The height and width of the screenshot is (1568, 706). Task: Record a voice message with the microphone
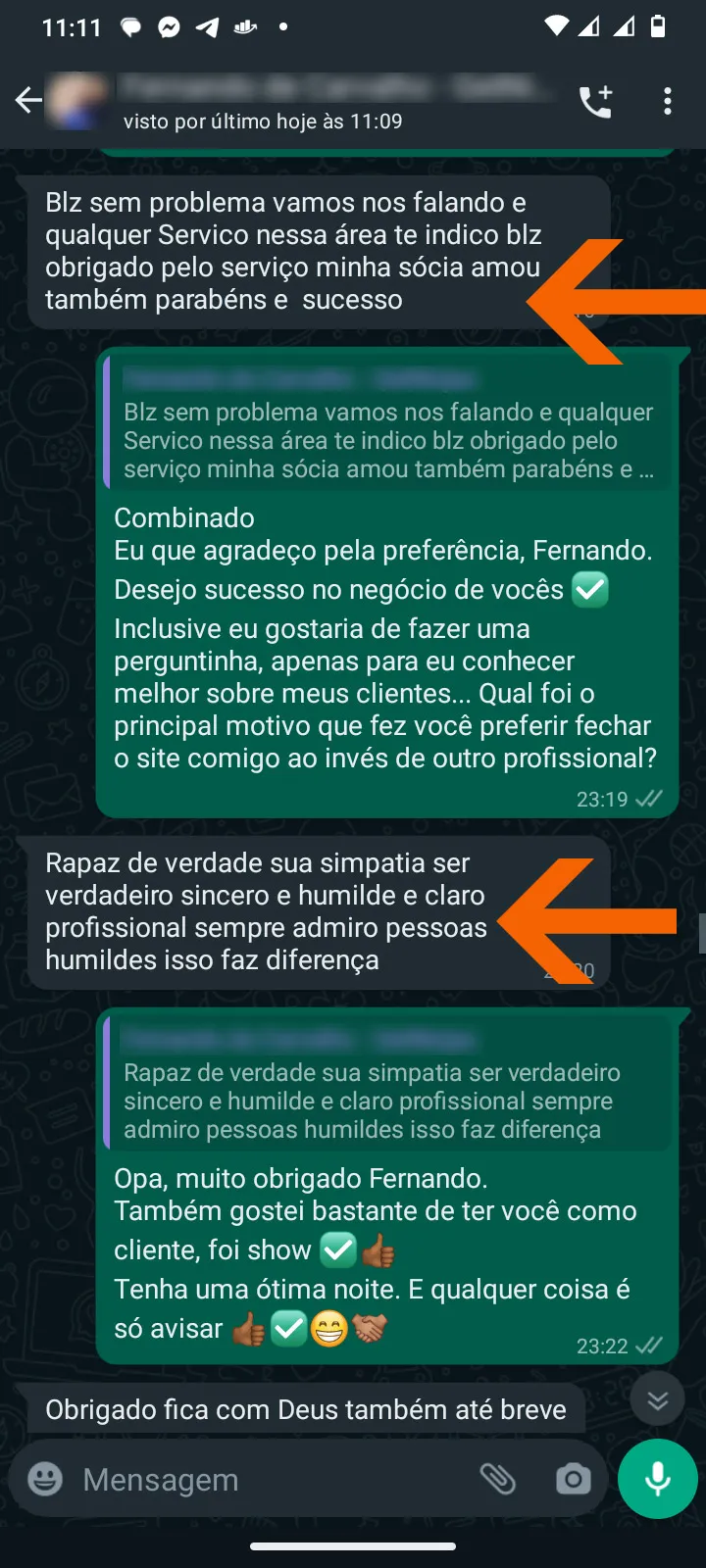(x=657, y=1479)
